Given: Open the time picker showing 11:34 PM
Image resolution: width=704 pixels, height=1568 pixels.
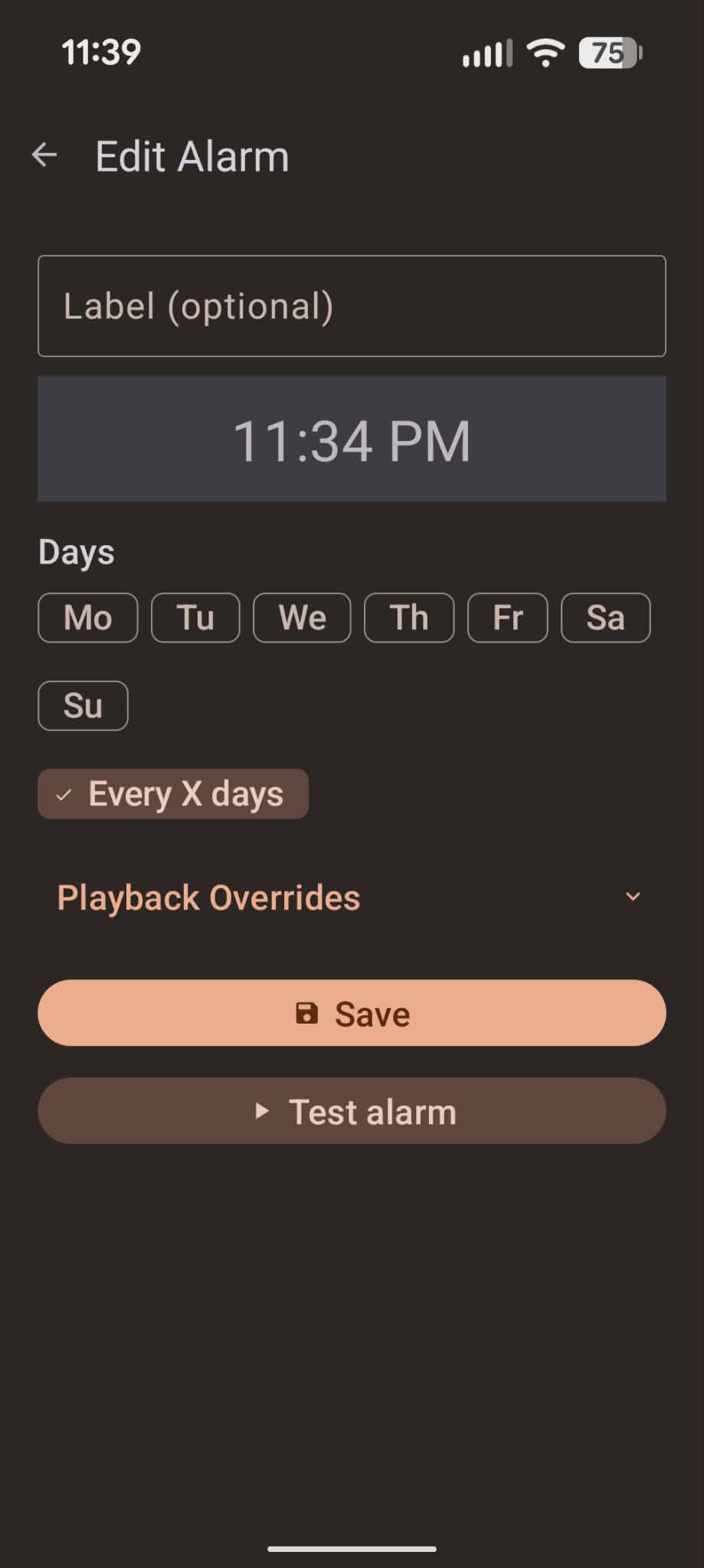Looking at the screenshot, I should tap(352, 437).
